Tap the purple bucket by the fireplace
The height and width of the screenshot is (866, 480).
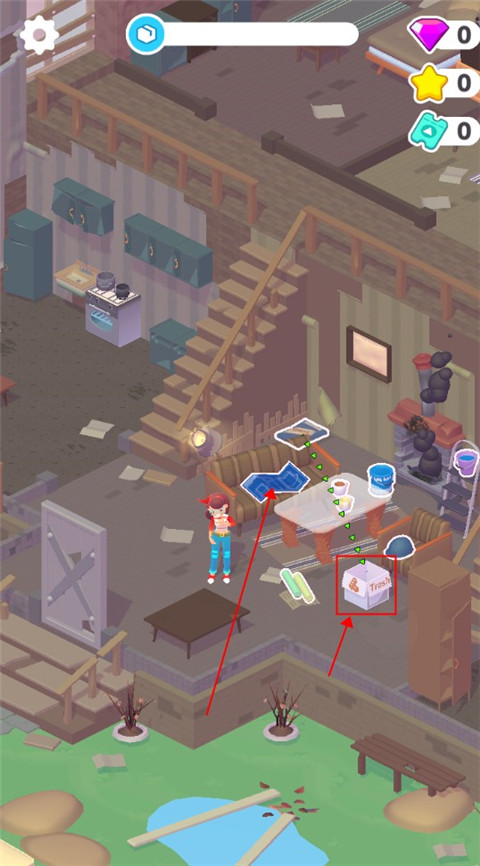tap(466, 459)
